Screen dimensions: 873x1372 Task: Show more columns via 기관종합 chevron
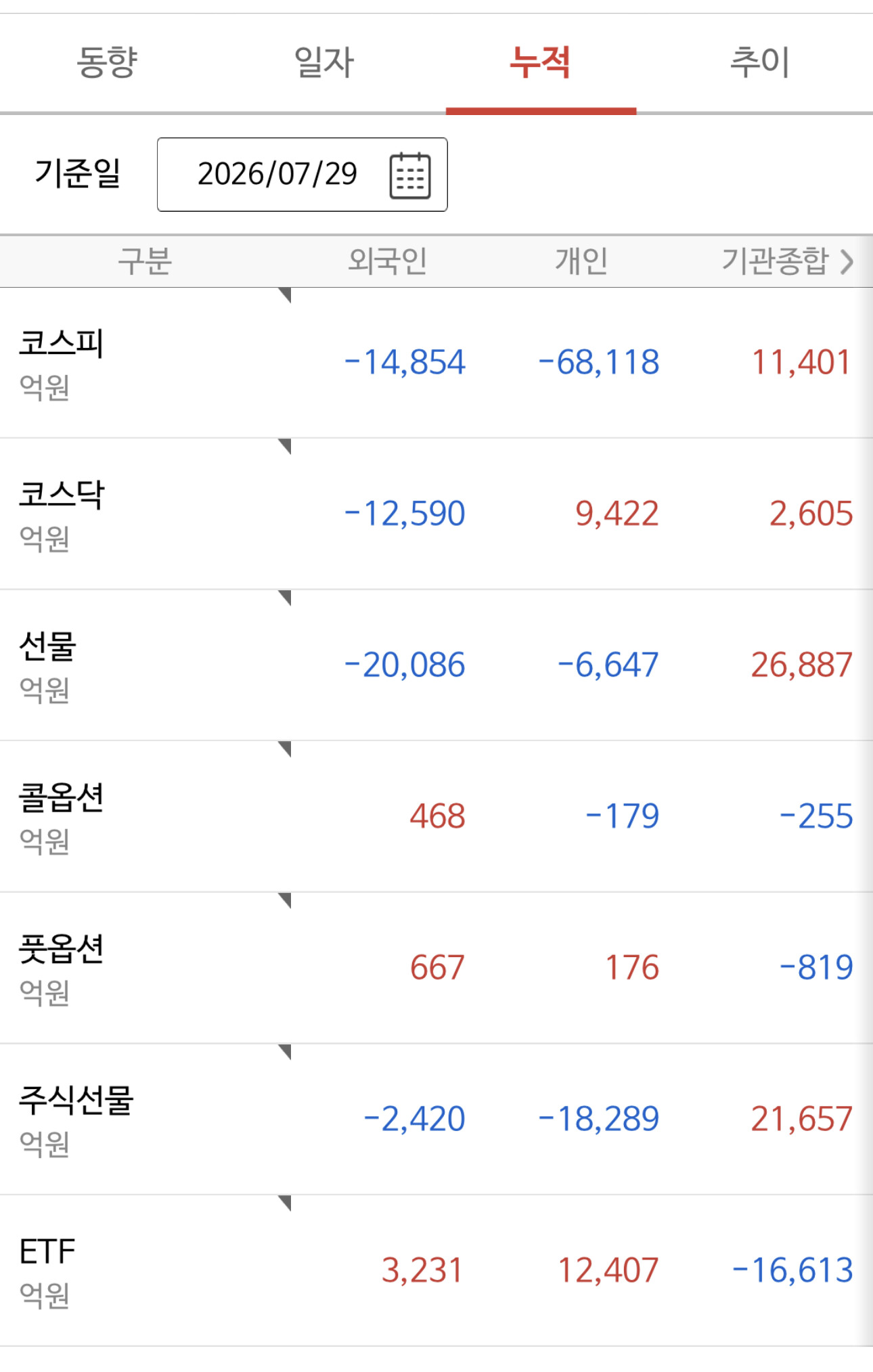point(846,261)
